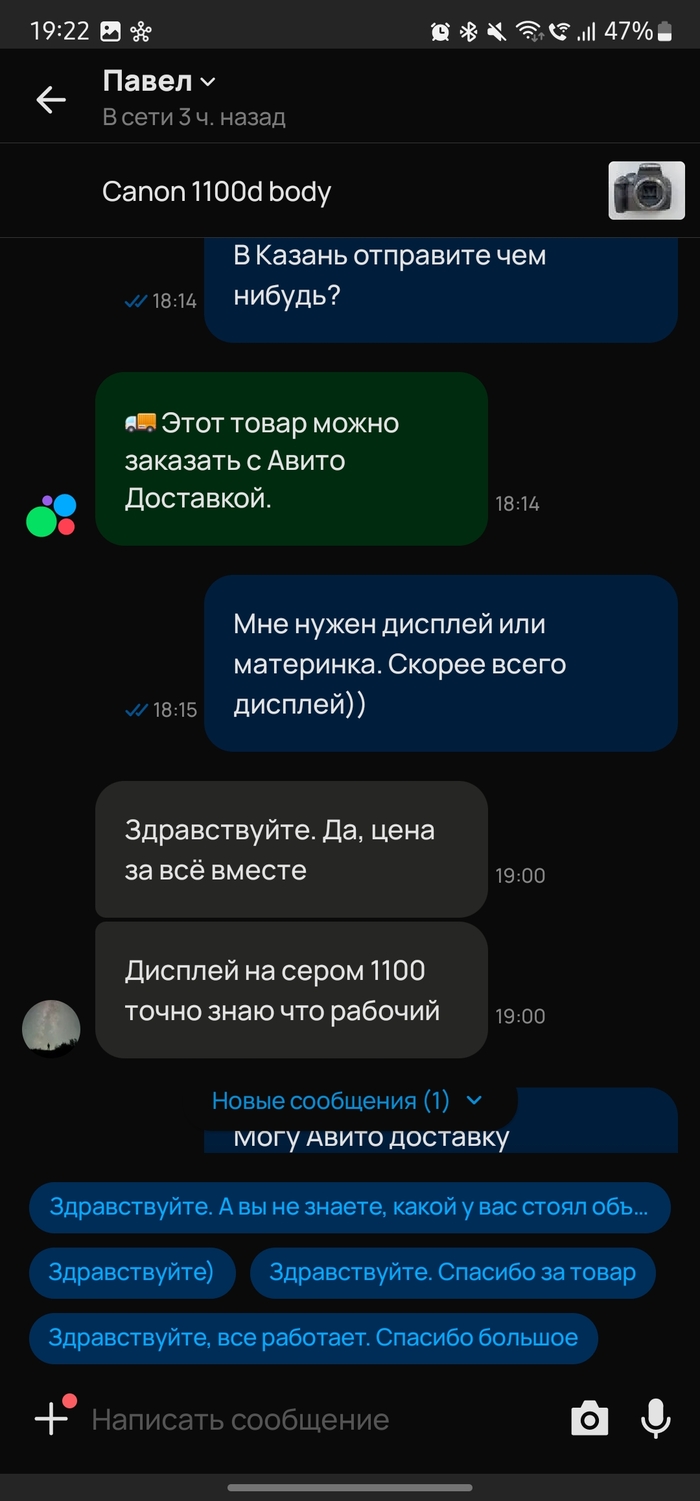Expand the Павел contact dropdown
Image resolution: width=700 pixels, height=1501 pixels.
(x=207, y=82)
